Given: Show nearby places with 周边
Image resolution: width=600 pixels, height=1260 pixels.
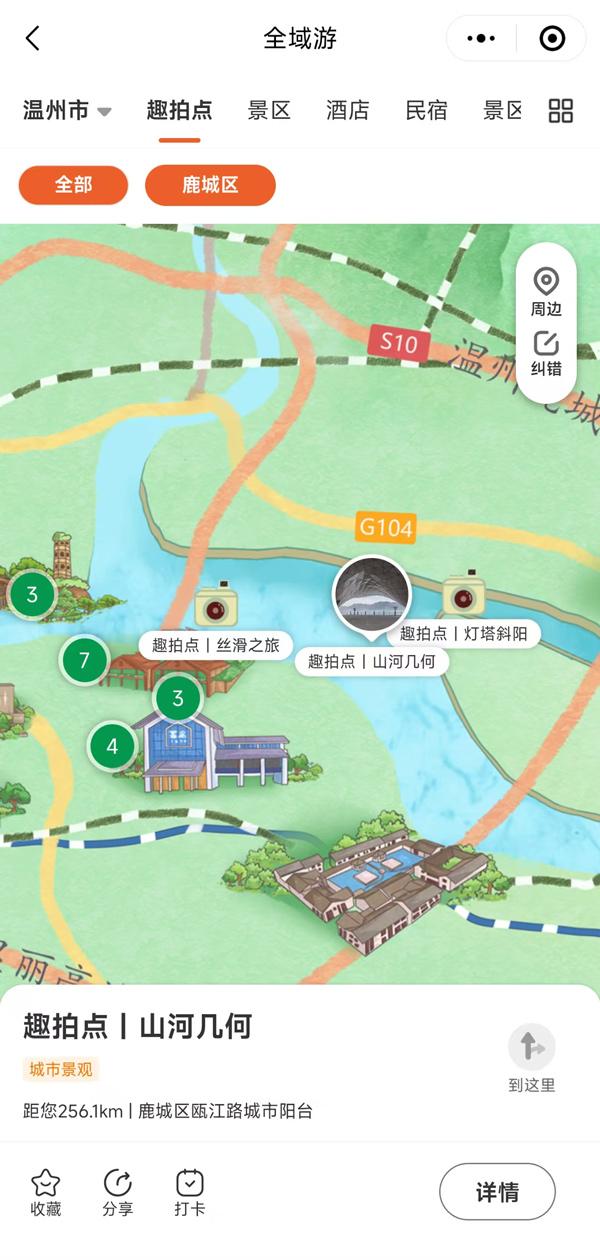Looking at the screenshot, I should [x=546, y=291].
